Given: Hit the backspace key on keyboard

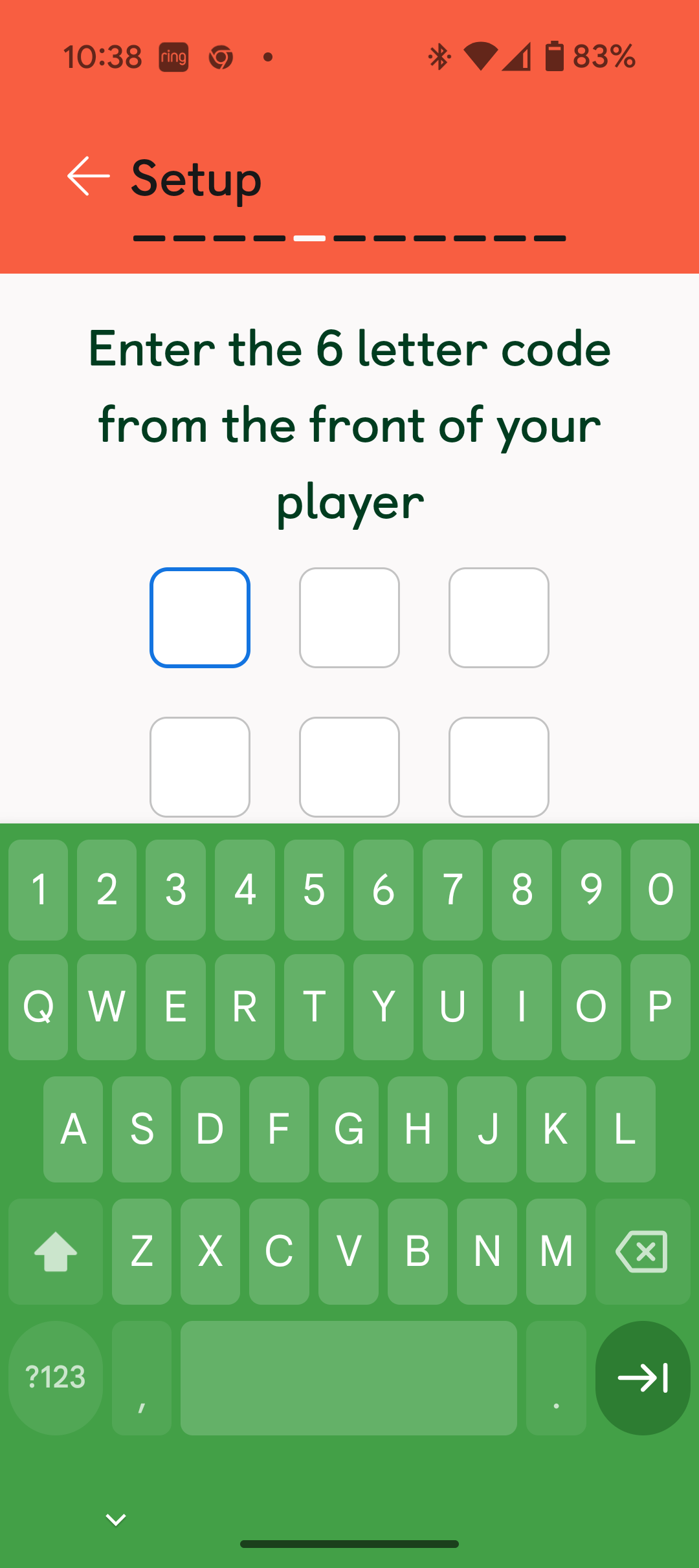Looking at the screenshot, I should tap(642, 1251).
